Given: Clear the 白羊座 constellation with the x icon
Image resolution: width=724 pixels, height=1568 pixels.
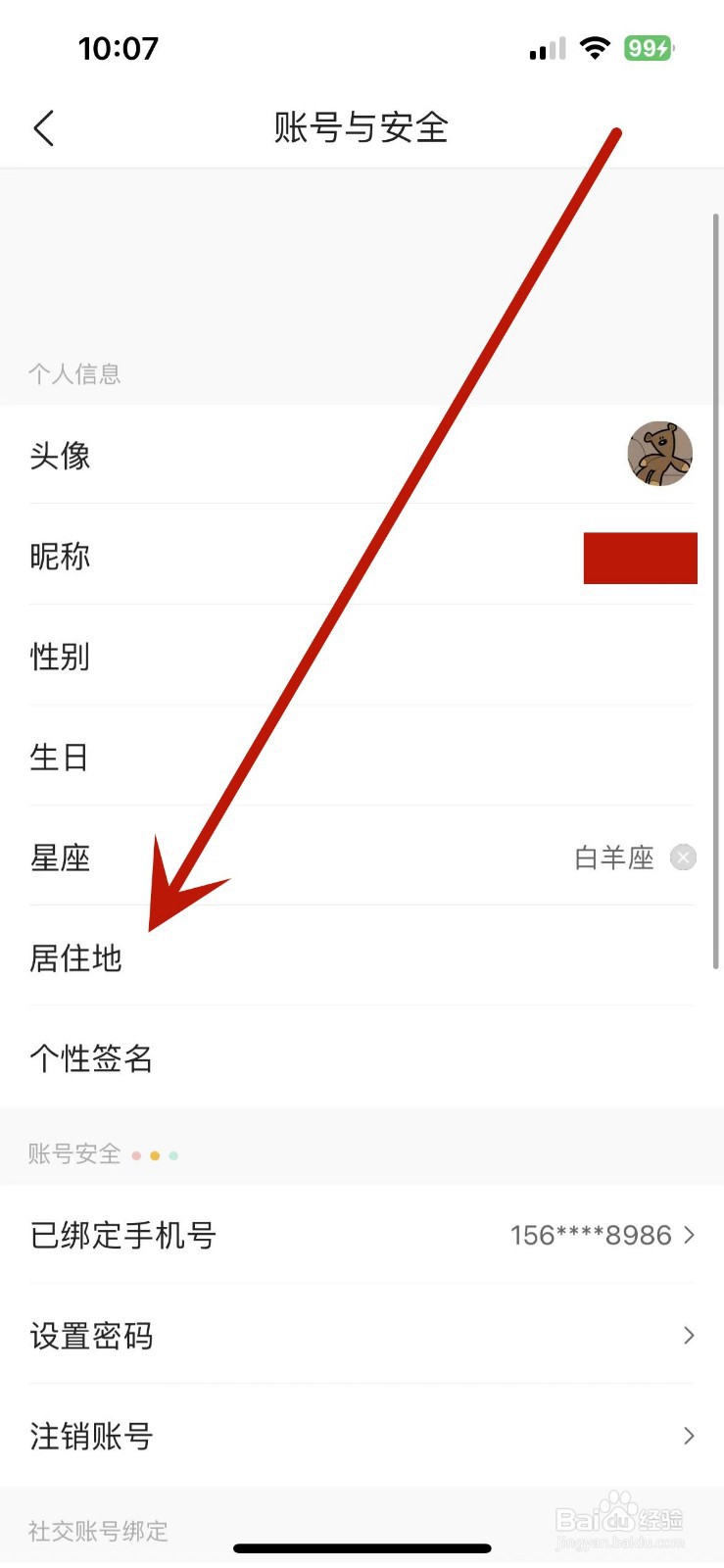Looking at the screenshot, I should pos(683,857).
